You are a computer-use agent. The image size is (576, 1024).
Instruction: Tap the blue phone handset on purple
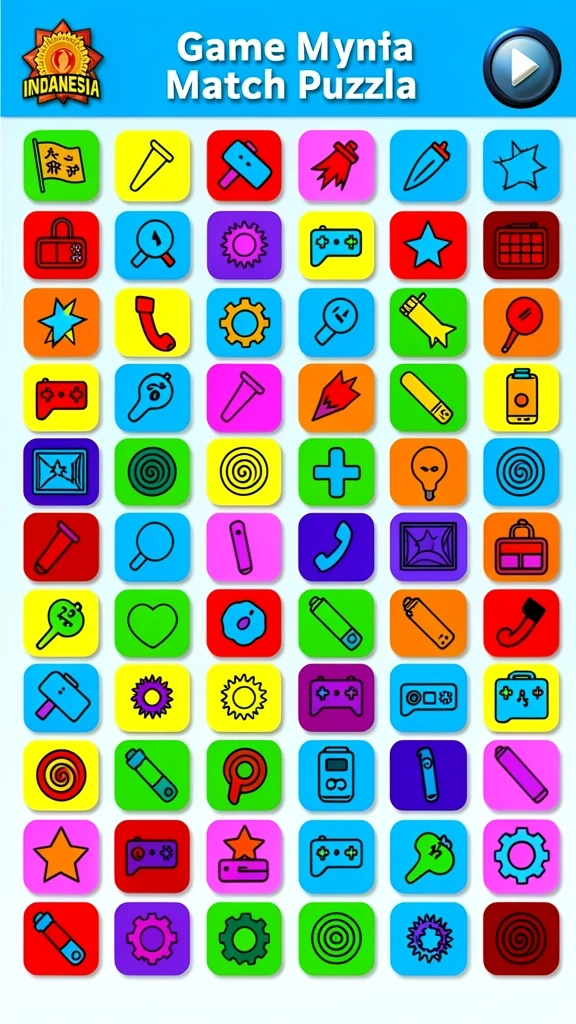336,547
